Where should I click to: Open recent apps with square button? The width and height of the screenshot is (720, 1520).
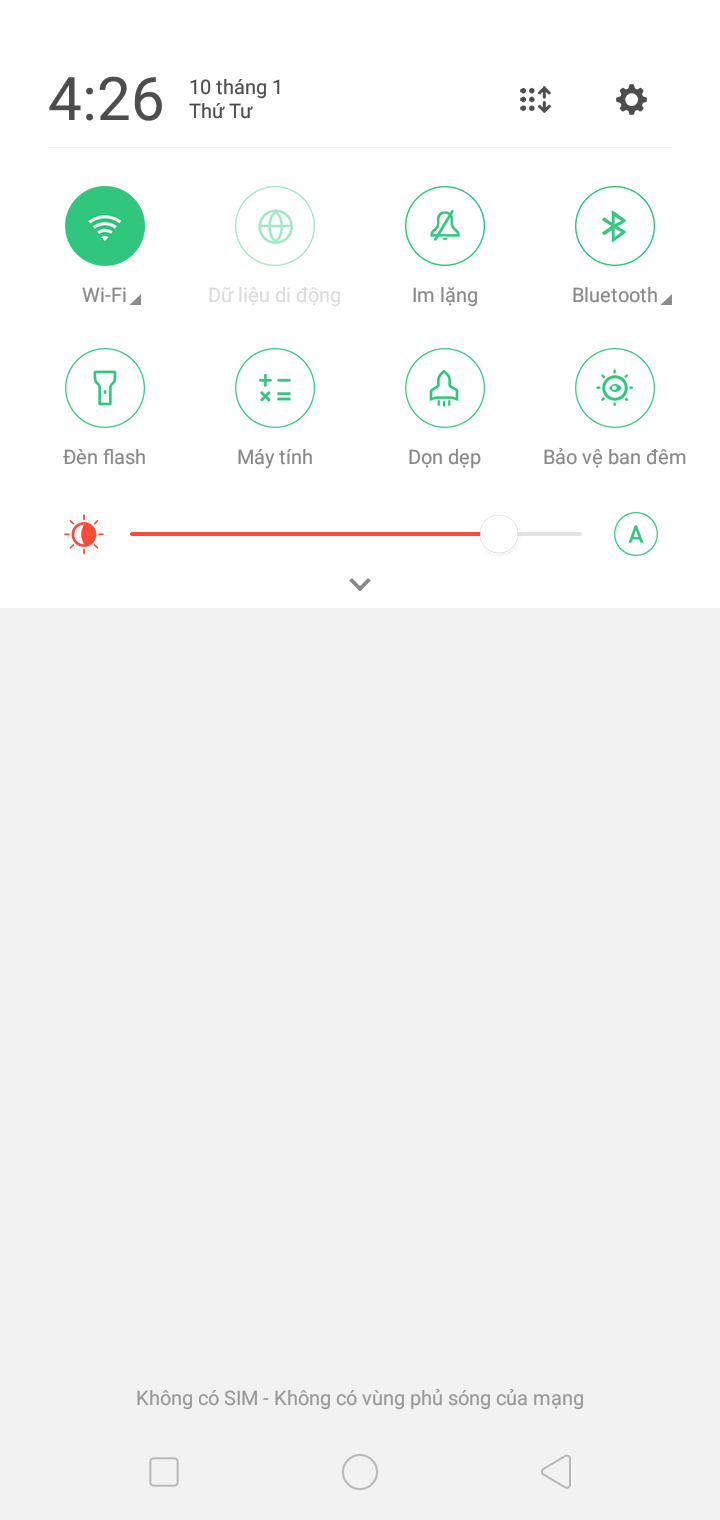pos(164,1472)
